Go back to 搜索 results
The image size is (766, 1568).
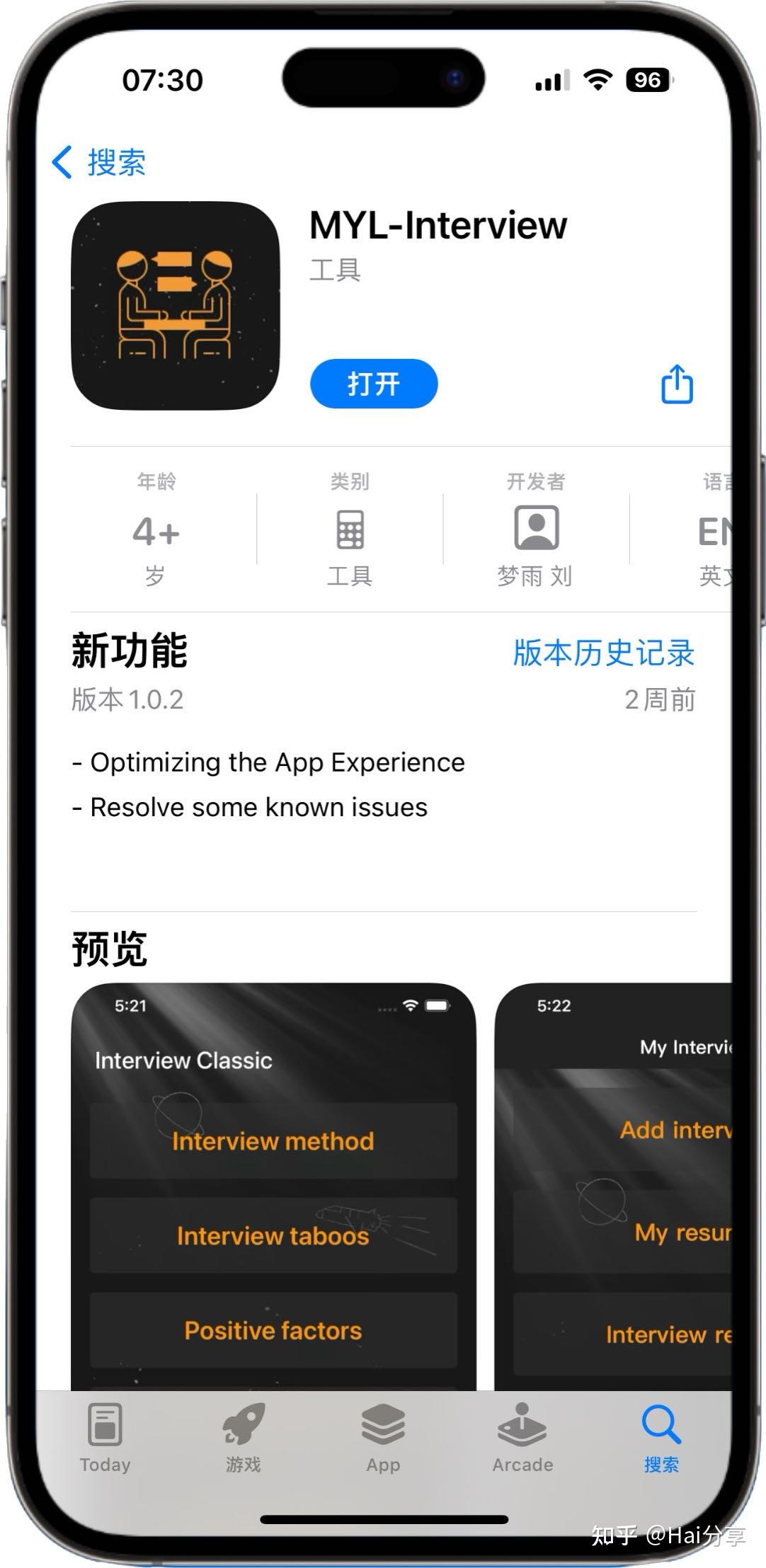tap(99, 162)
